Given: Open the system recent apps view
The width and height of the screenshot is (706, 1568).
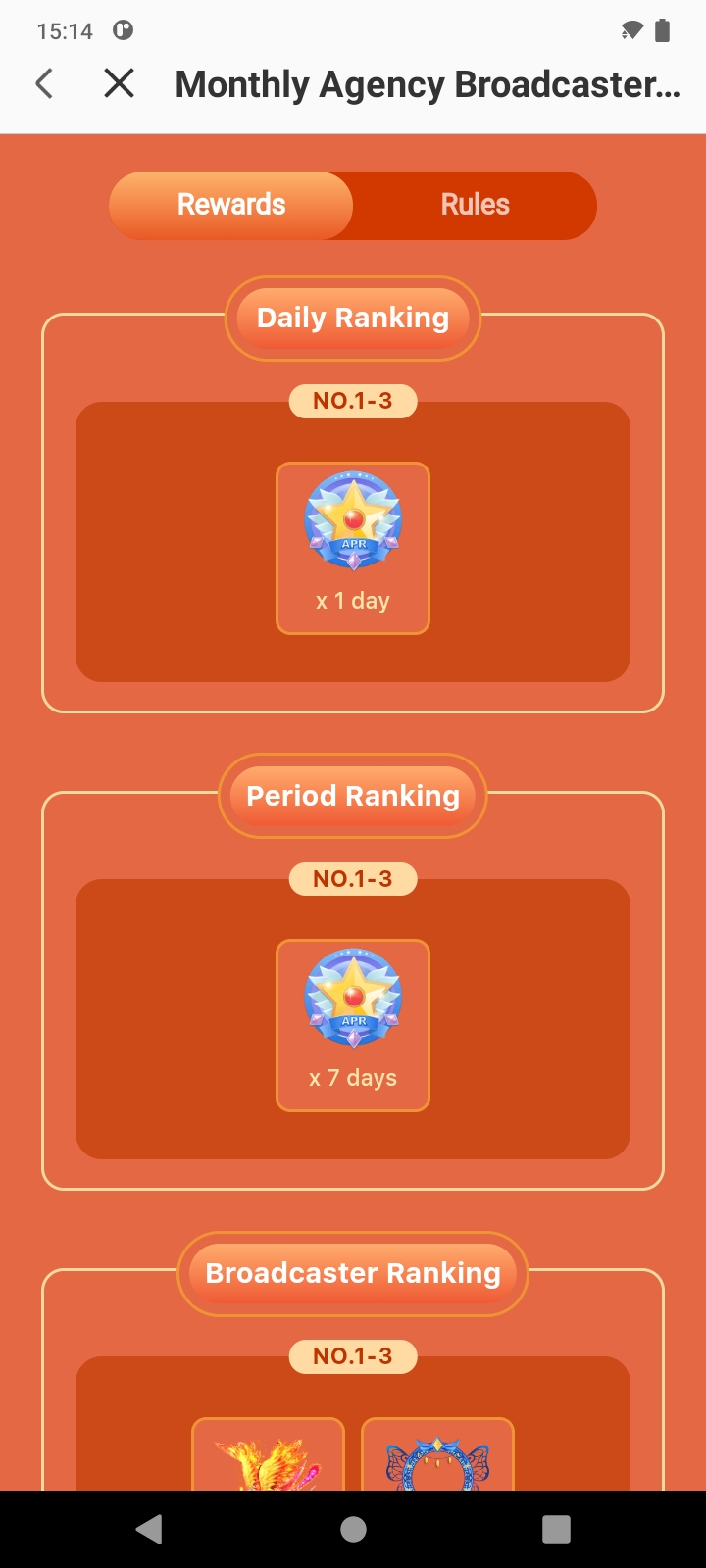Looking at the screenshot, I should (x=556, y=1529).
